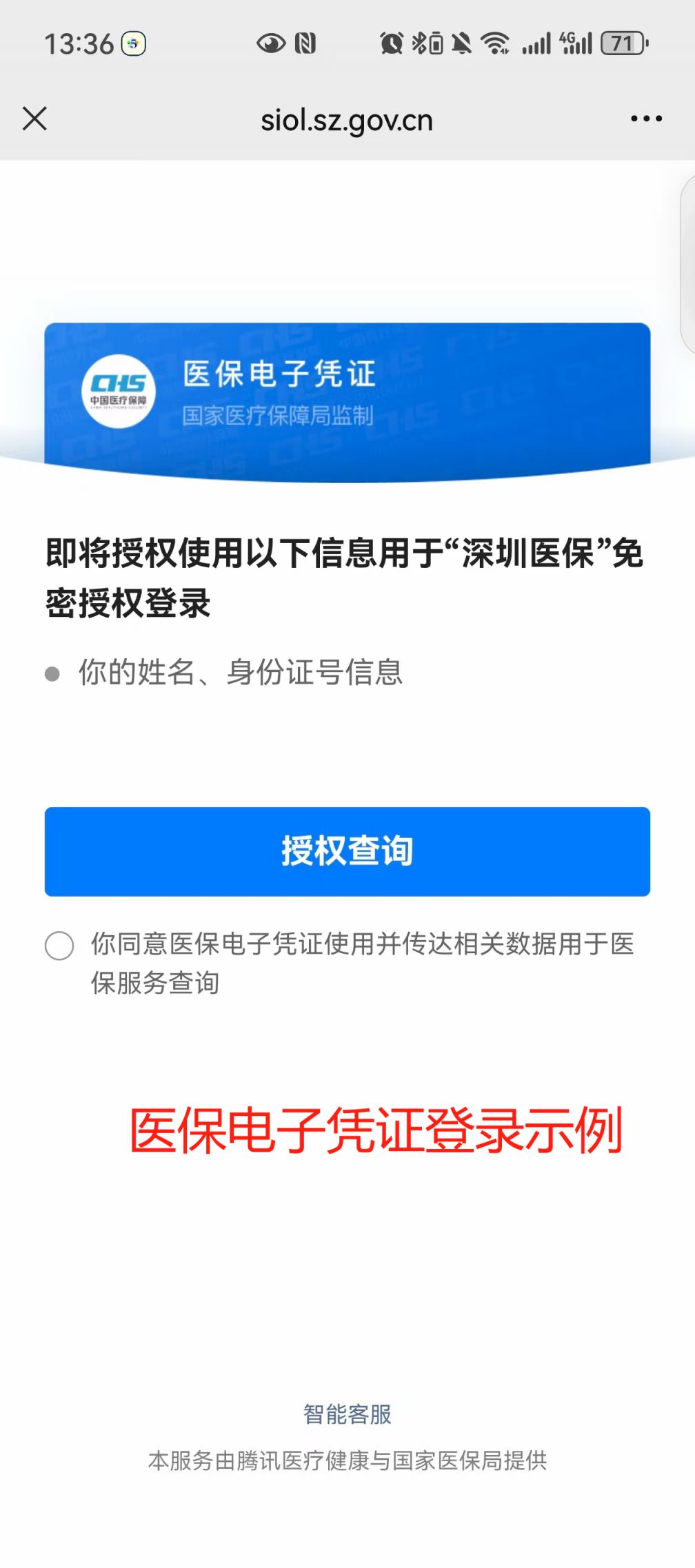695x1568 pixels.
Task: Open 智能客服 support link
Action: [x=347, y=1414]
